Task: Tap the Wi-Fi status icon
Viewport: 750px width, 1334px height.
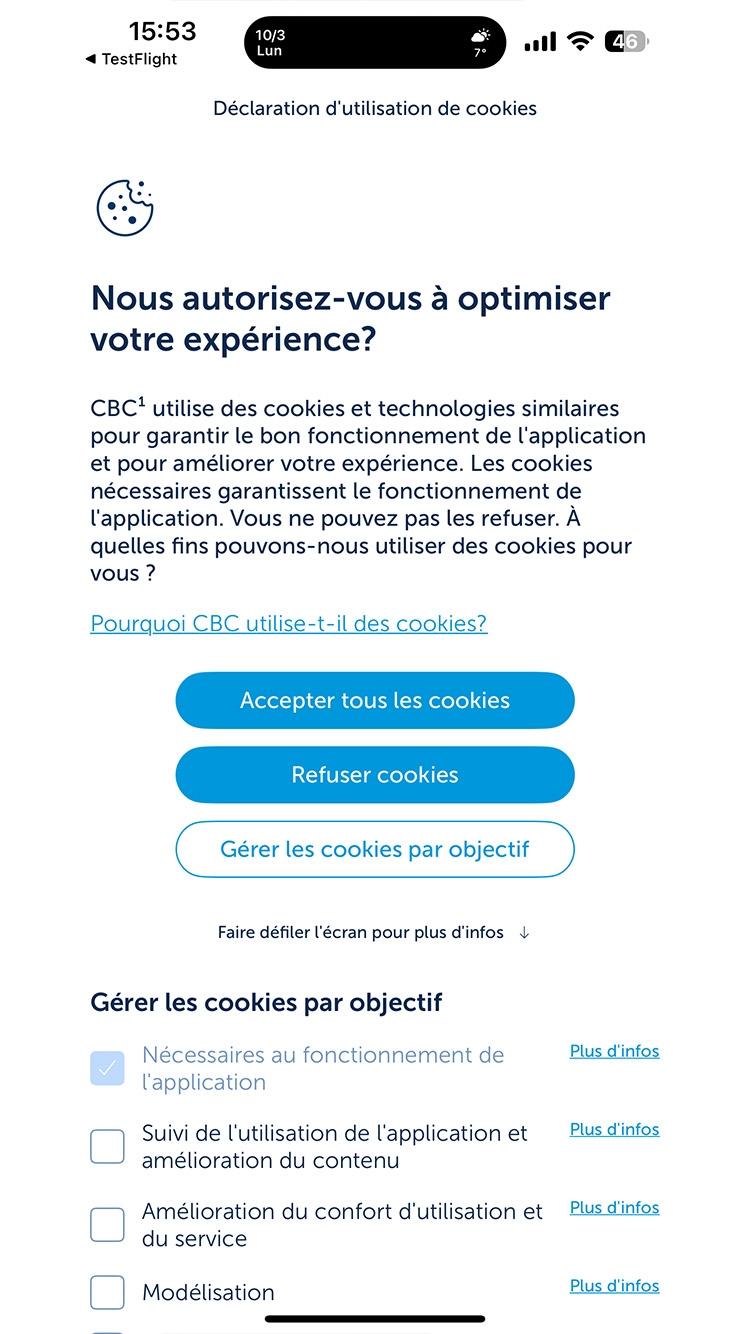Action: [x=580, y=40]
